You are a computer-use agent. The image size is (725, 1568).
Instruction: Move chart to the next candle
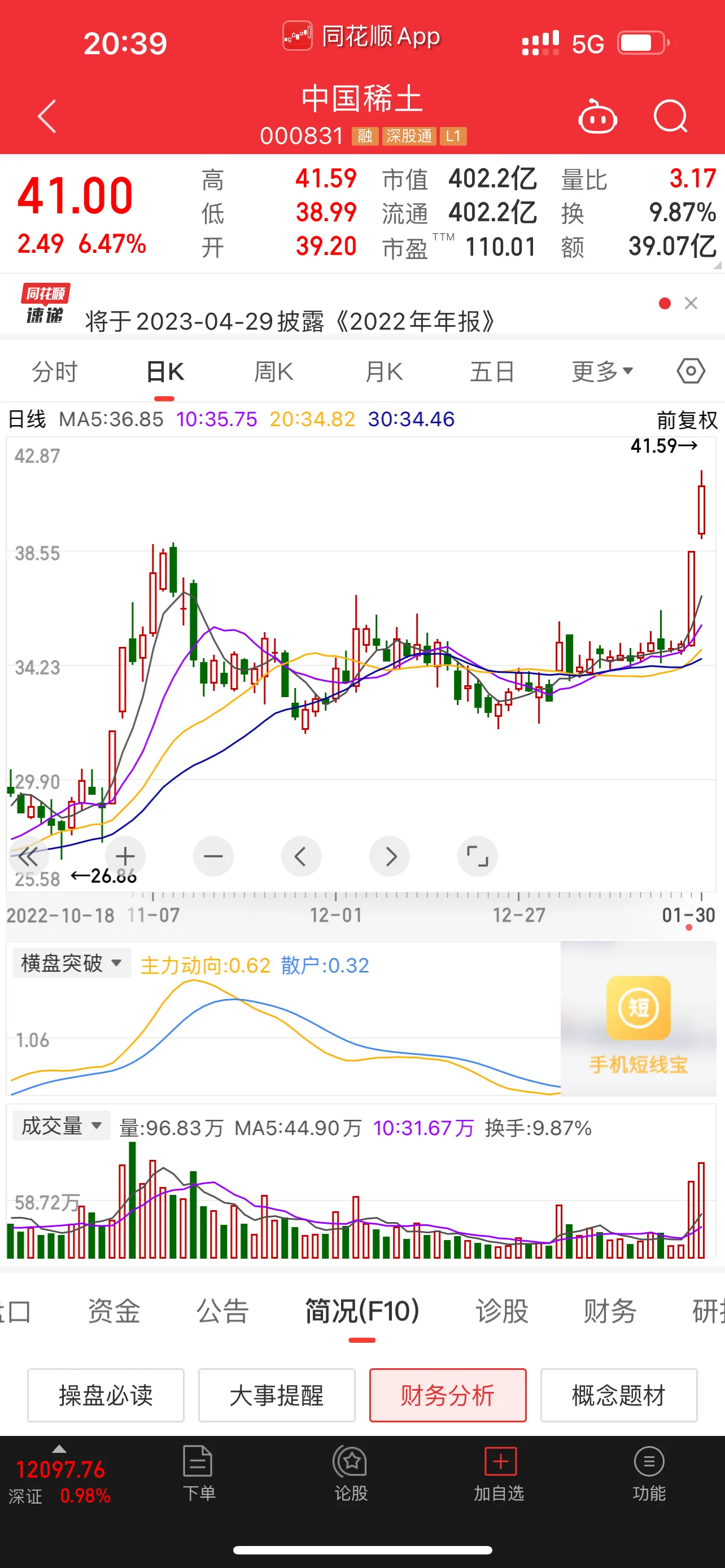390,856
